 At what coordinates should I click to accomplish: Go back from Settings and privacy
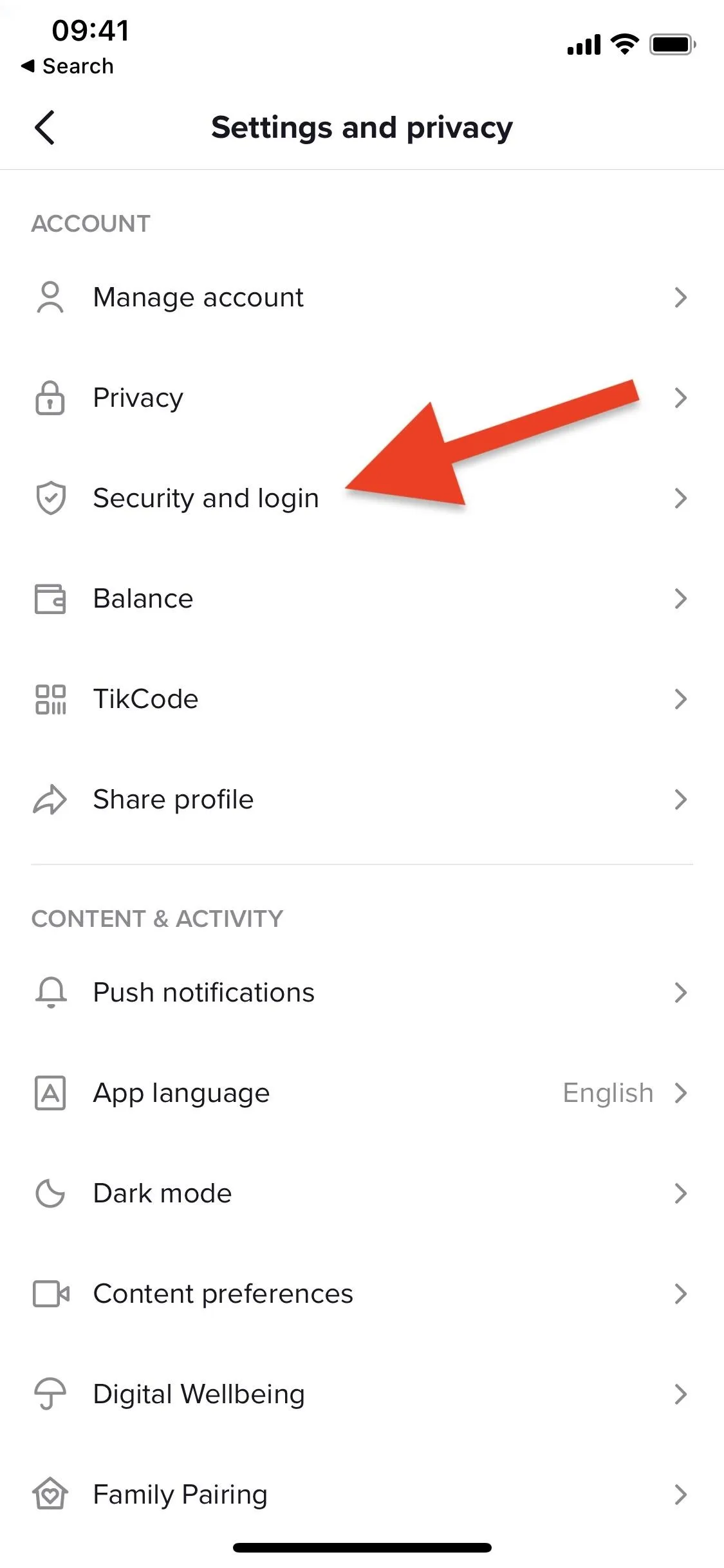tap(44, 127)
